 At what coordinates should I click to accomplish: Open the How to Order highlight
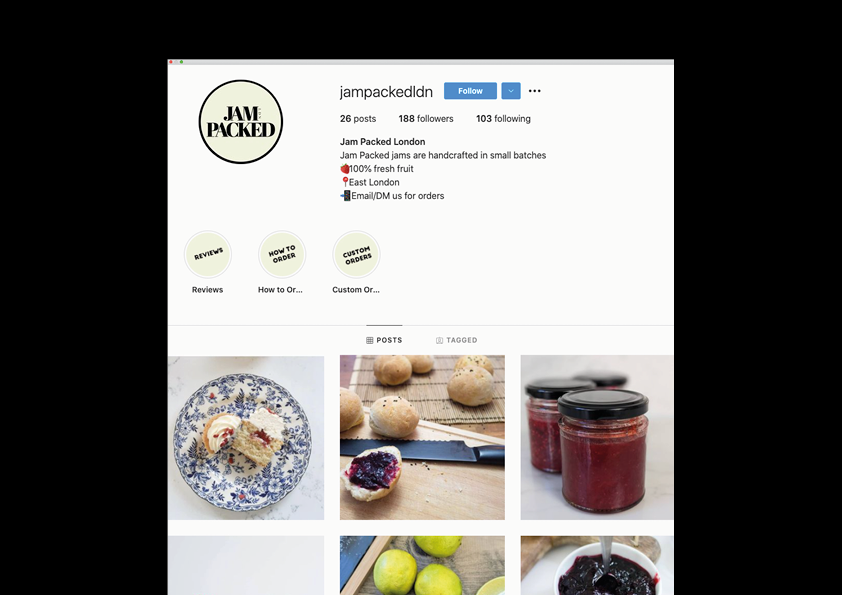coord(282,255)
